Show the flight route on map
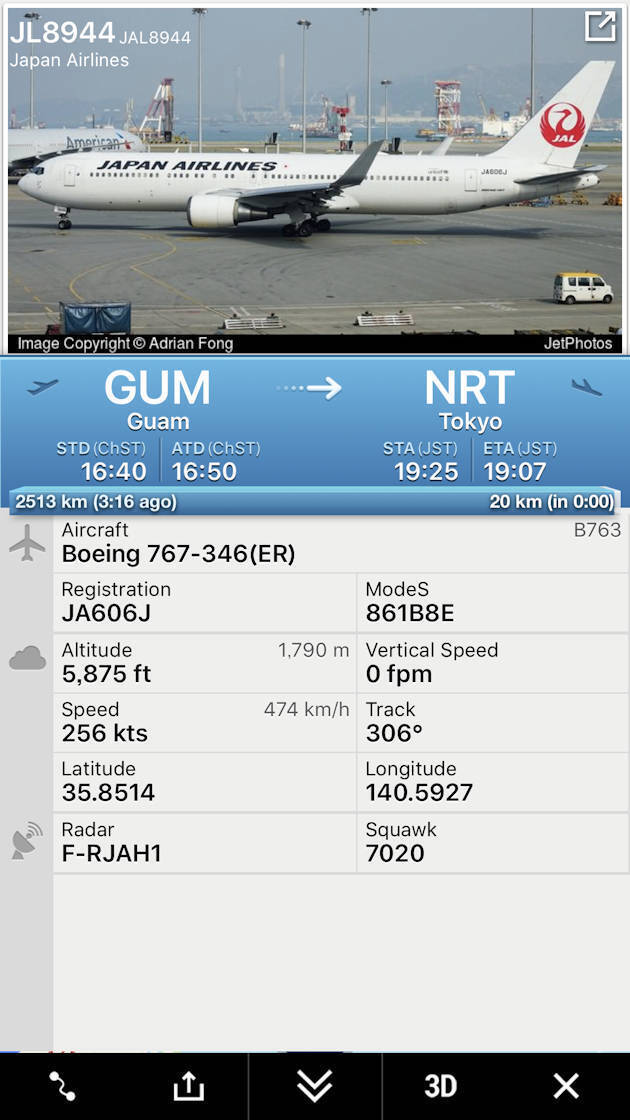Viewport: 630px width, 1120px height. click(62, 1086)
